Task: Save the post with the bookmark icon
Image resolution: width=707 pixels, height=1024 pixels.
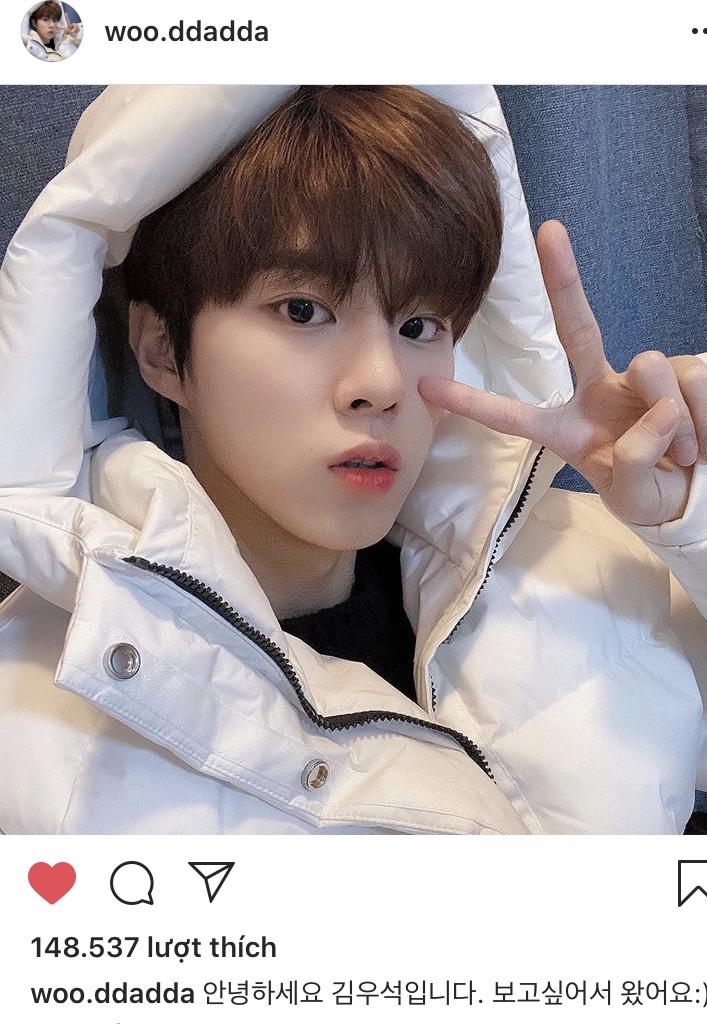Action: (x=692, y=883)
